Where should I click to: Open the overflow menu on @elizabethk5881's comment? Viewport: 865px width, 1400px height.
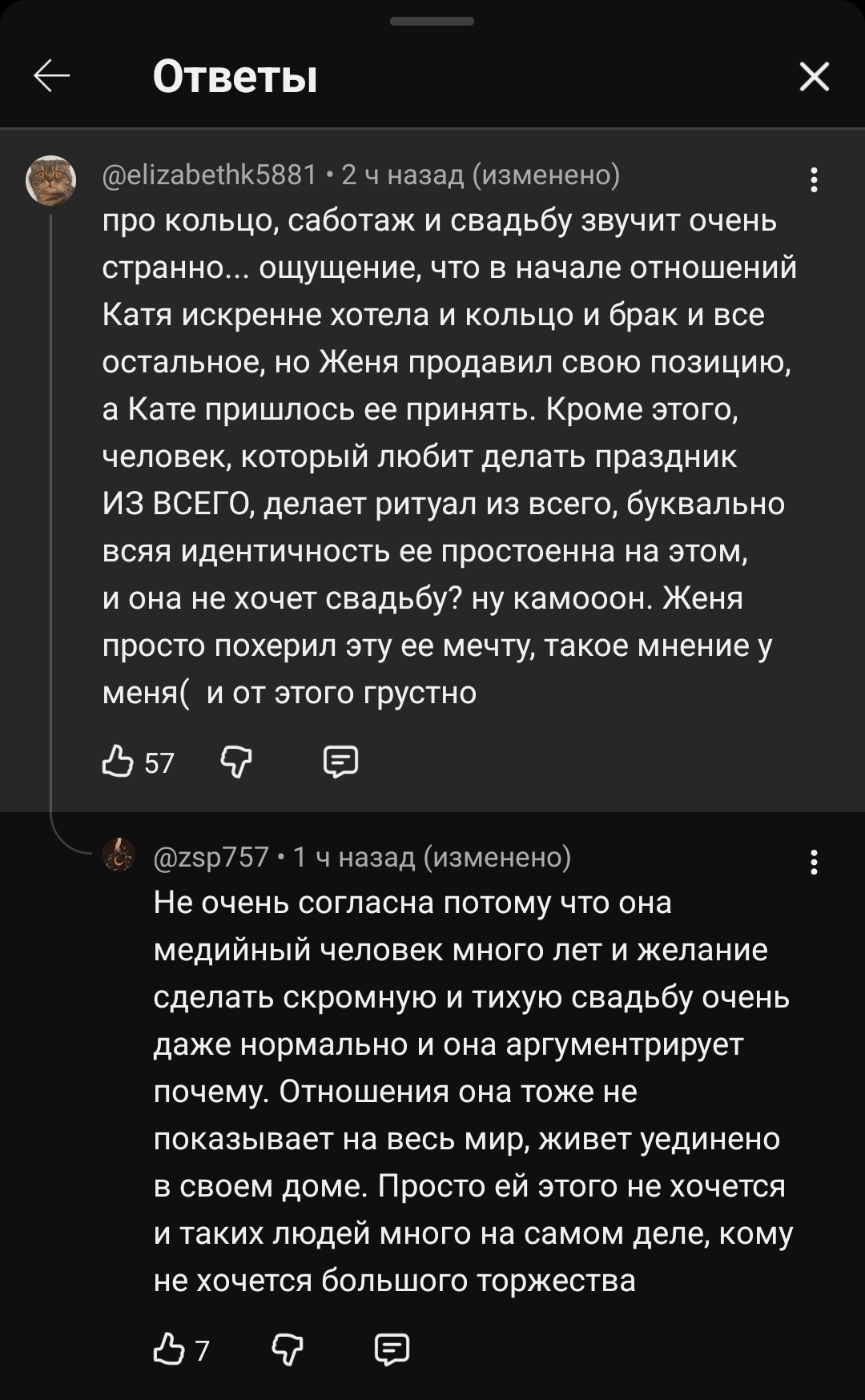point(814,180)
